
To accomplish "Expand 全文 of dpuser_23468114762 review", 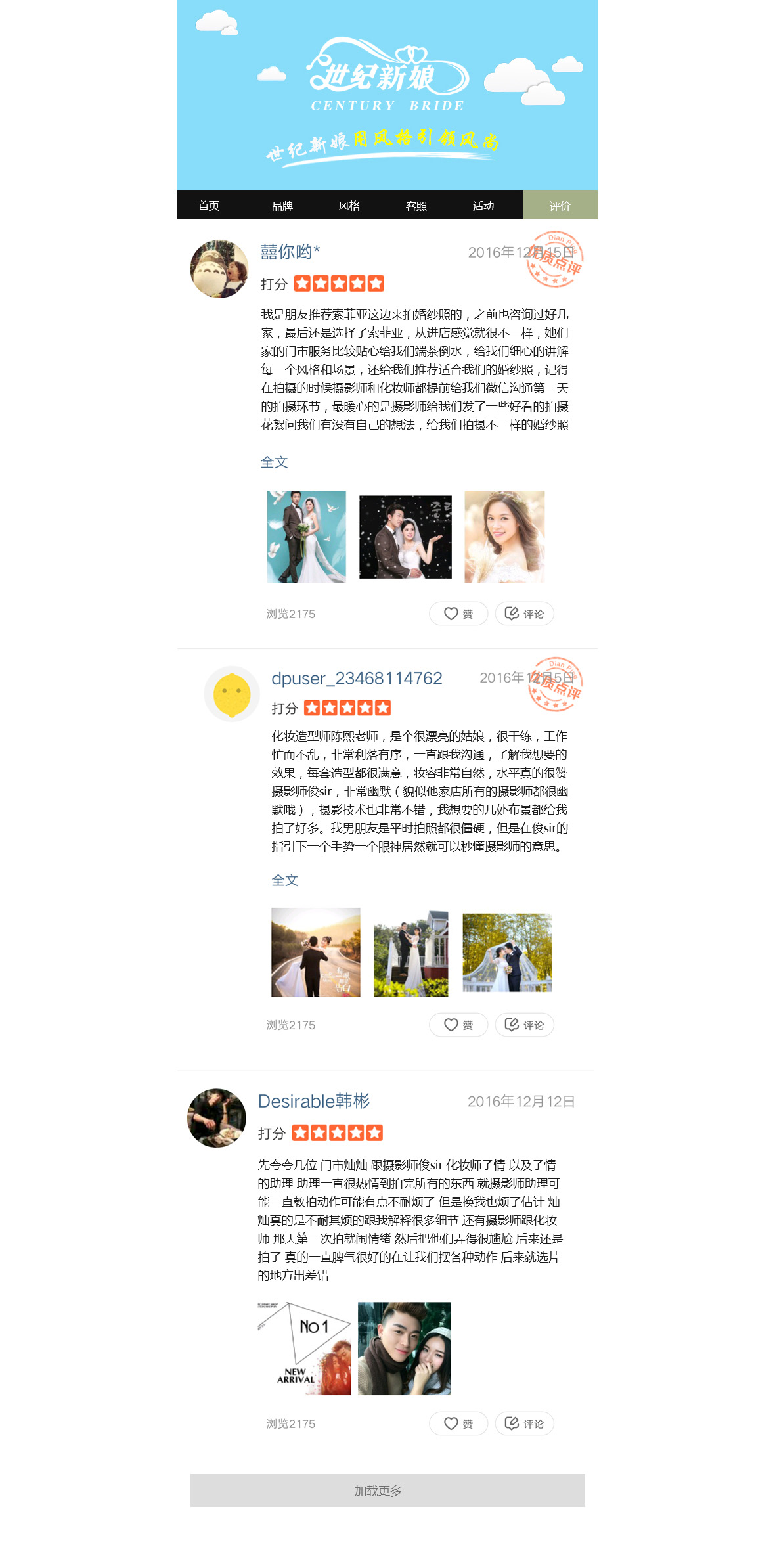I will [285, 880].
